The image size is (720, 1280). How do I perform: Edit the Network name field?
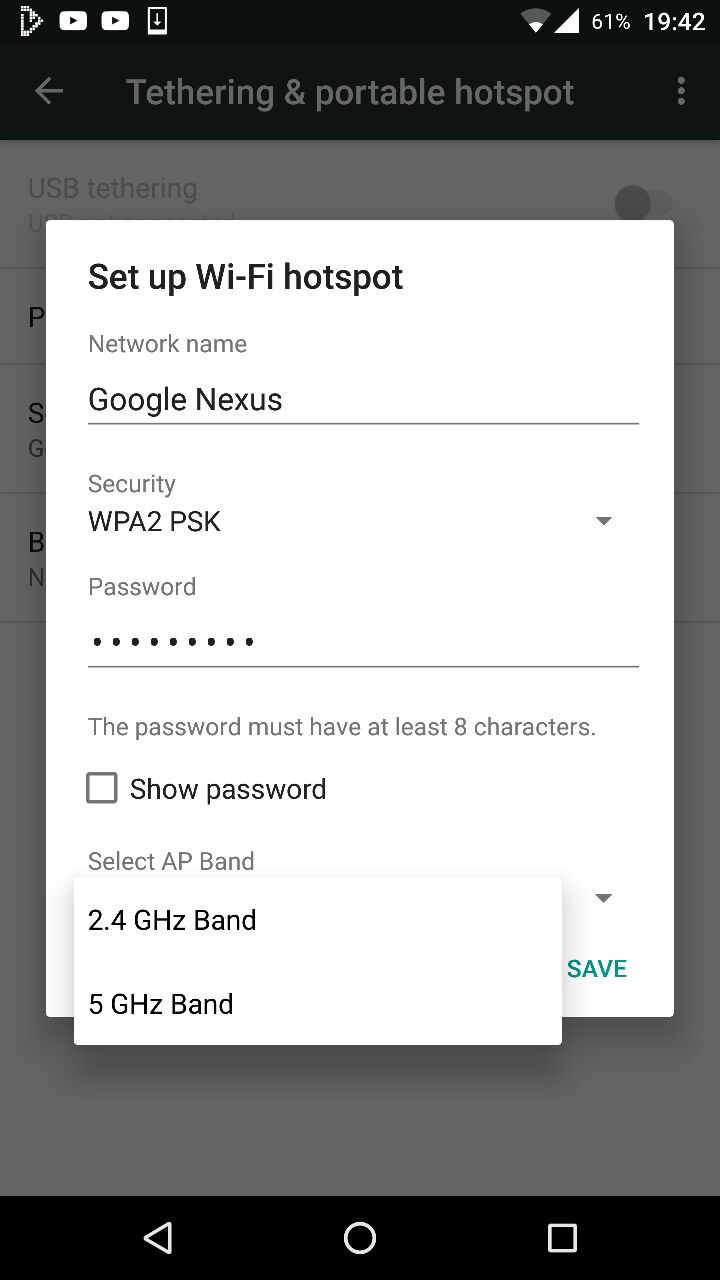(x=362, y=400)
